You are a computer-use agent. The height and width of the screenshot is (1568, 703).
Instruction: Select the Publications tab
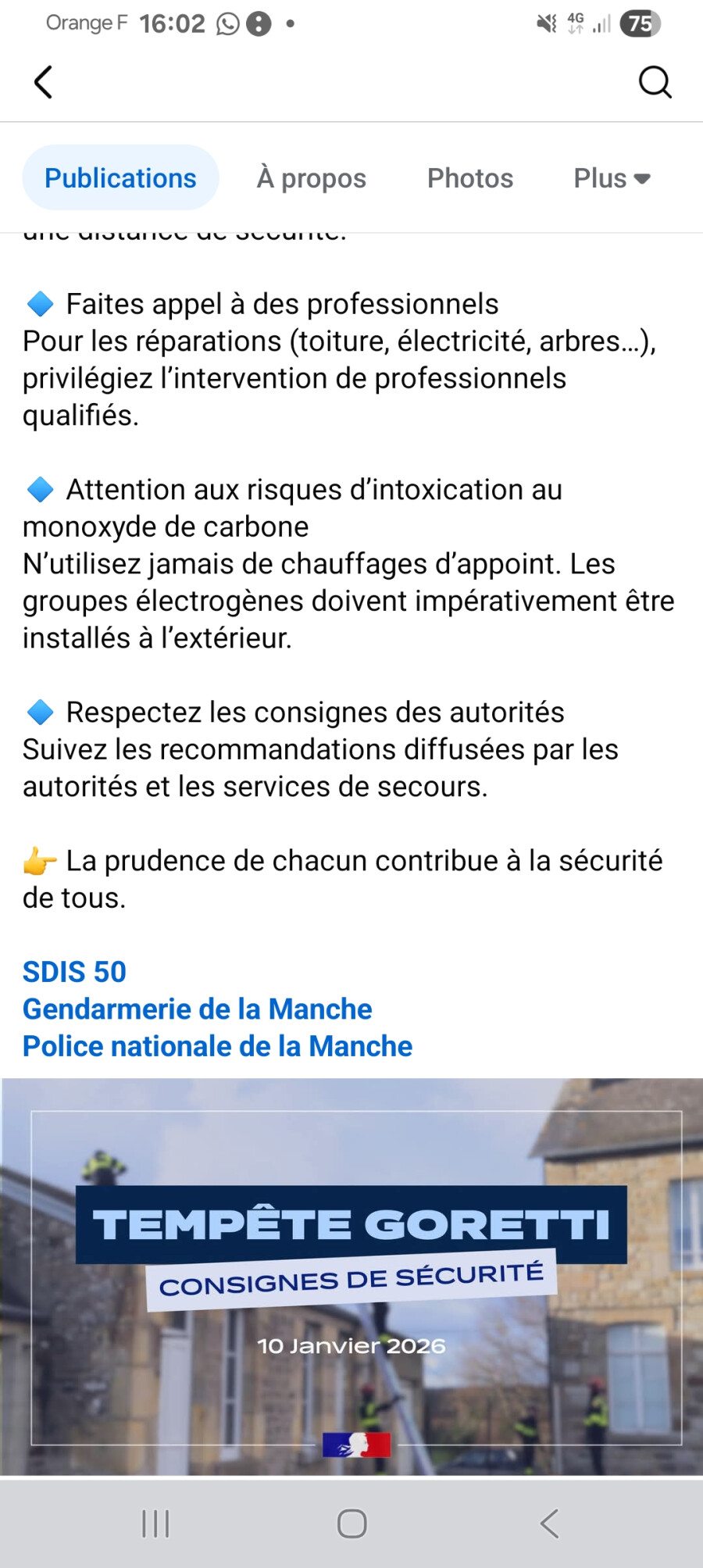click(x=120, y=178)
